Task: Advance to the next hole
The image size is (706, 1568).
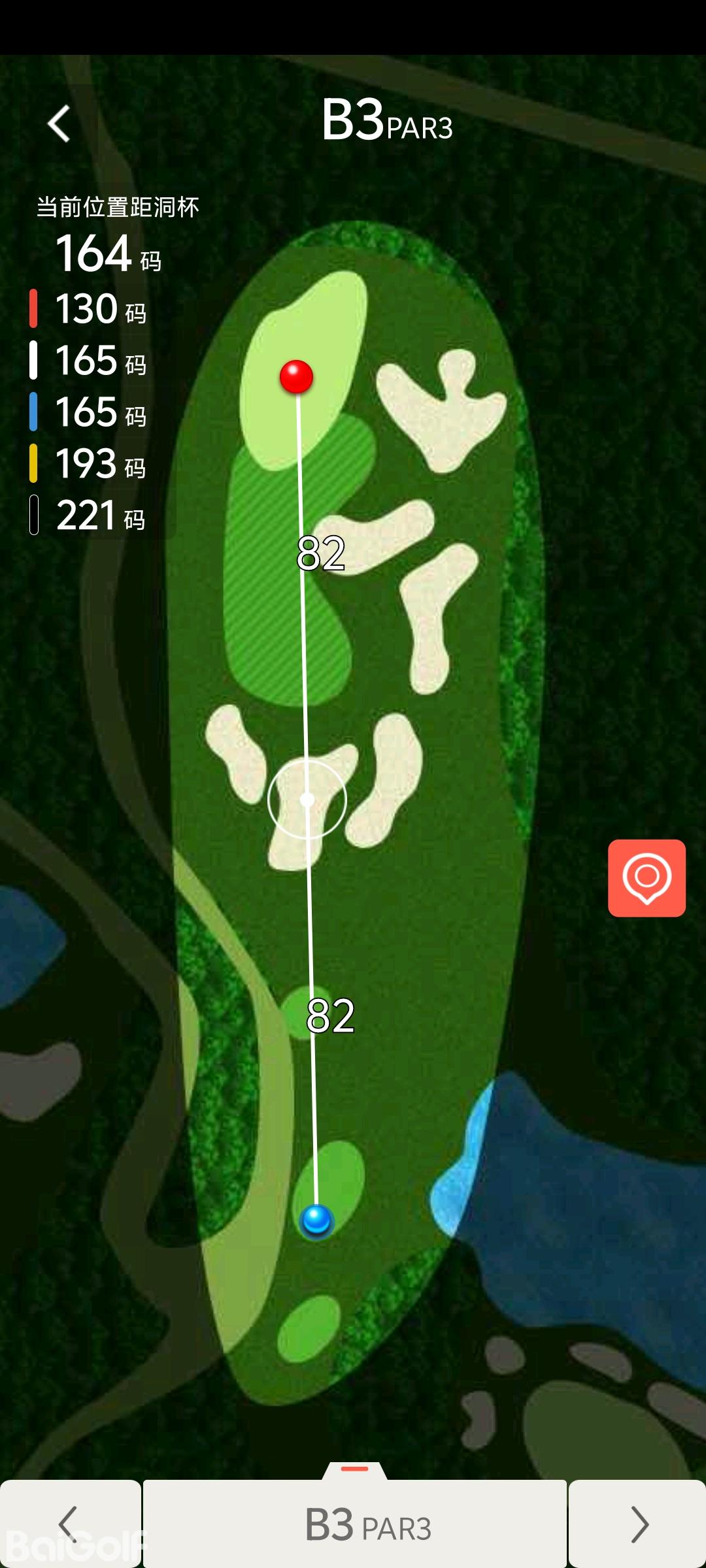Action: 638,1524
